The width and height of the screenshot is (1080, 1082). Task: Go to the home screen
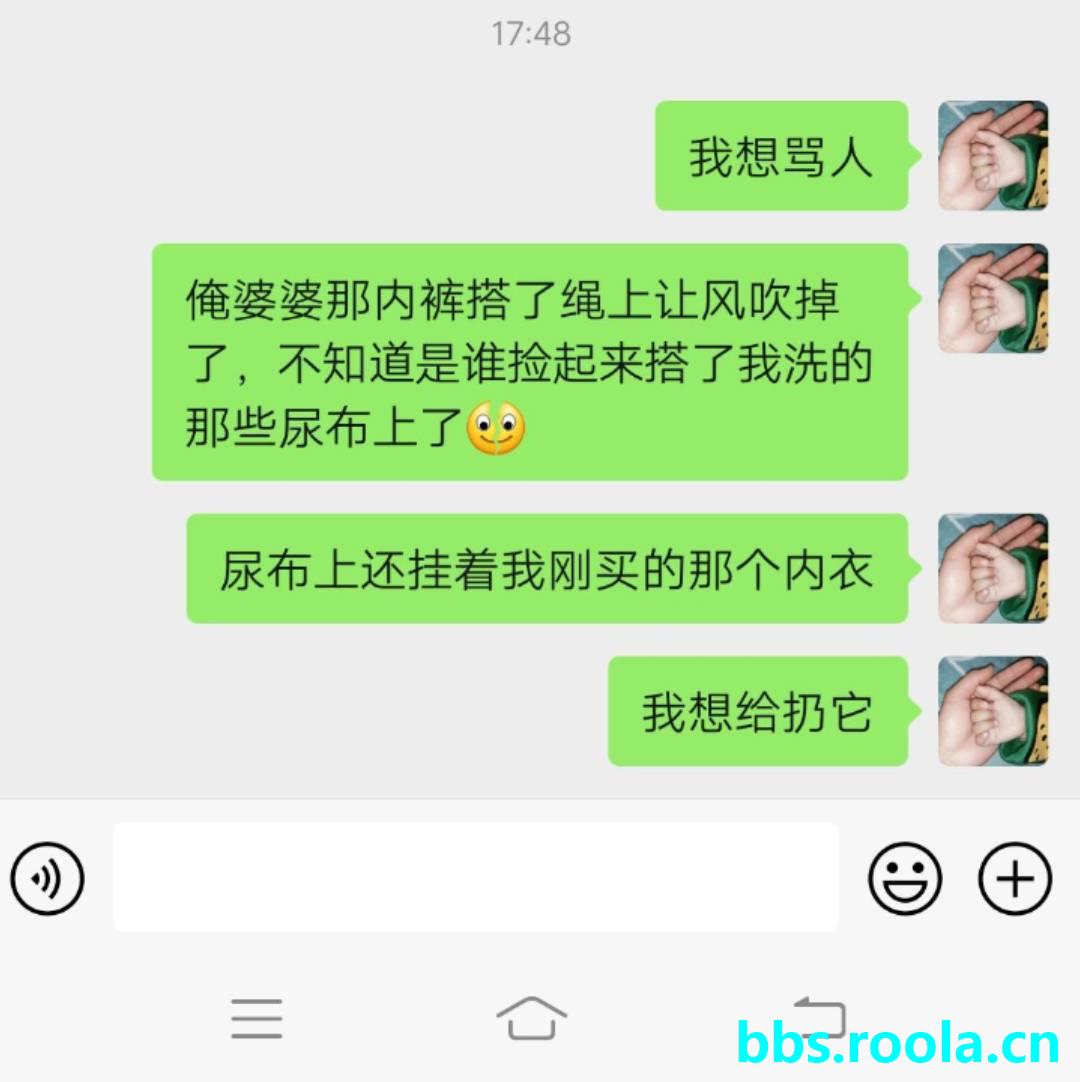click(531, 1019)
